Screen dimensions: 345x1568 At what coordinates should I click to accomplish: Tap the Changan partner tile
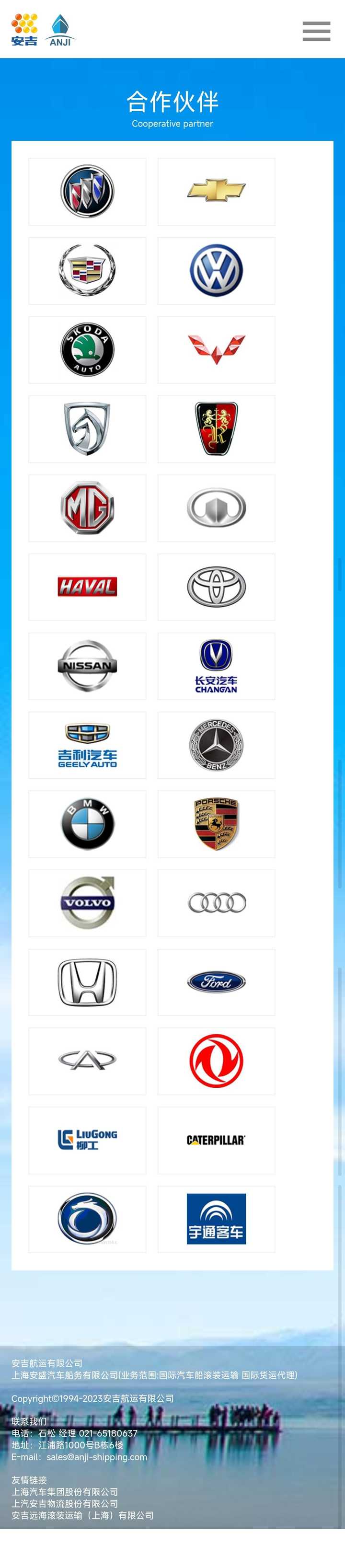click(216, 666)
